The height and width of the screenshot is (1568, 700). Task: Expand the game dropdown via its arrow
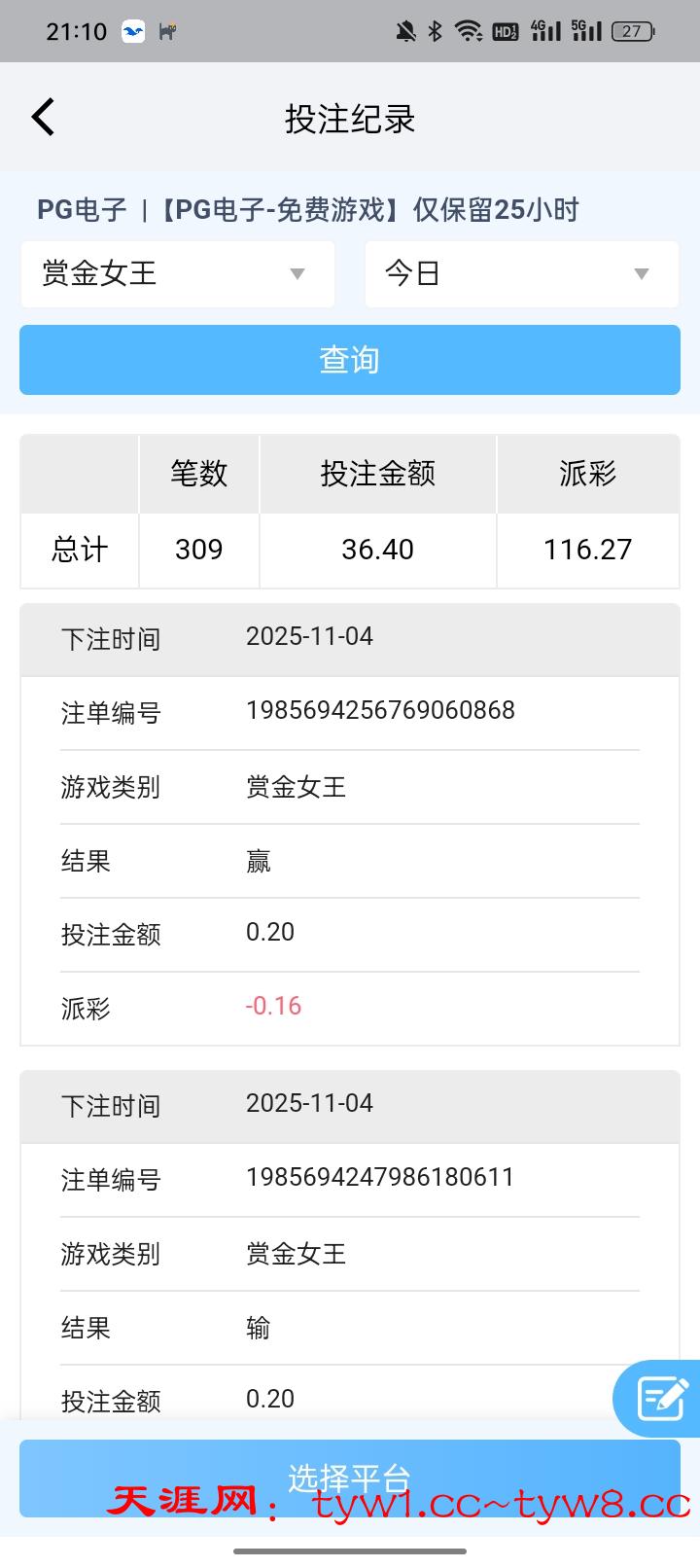297,274
